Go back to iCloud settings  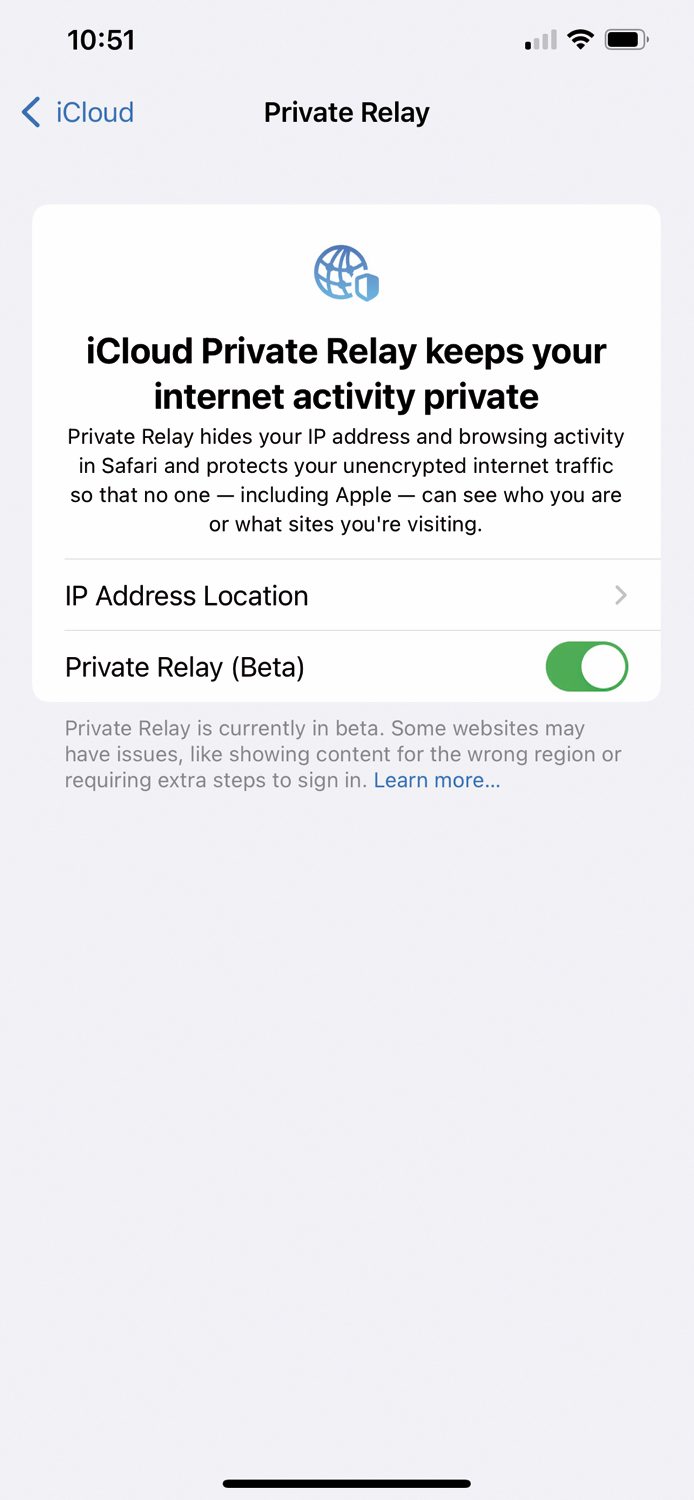[x=77, y=112]
